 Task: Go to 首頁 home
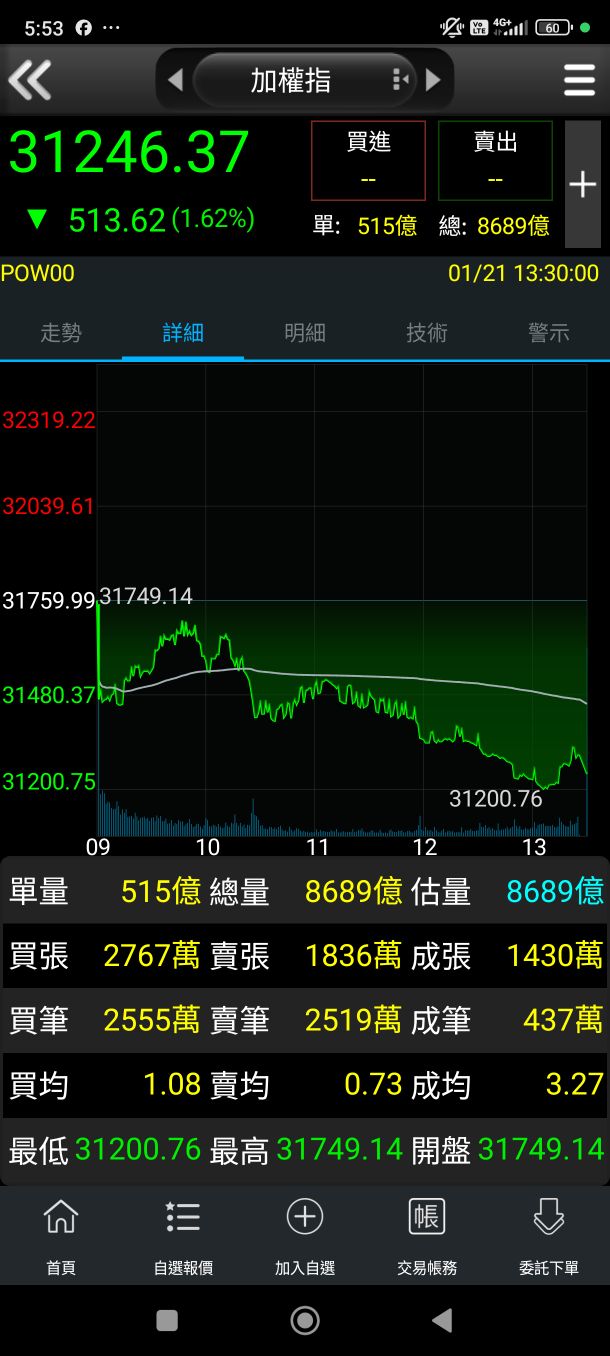click(61, 1236)
